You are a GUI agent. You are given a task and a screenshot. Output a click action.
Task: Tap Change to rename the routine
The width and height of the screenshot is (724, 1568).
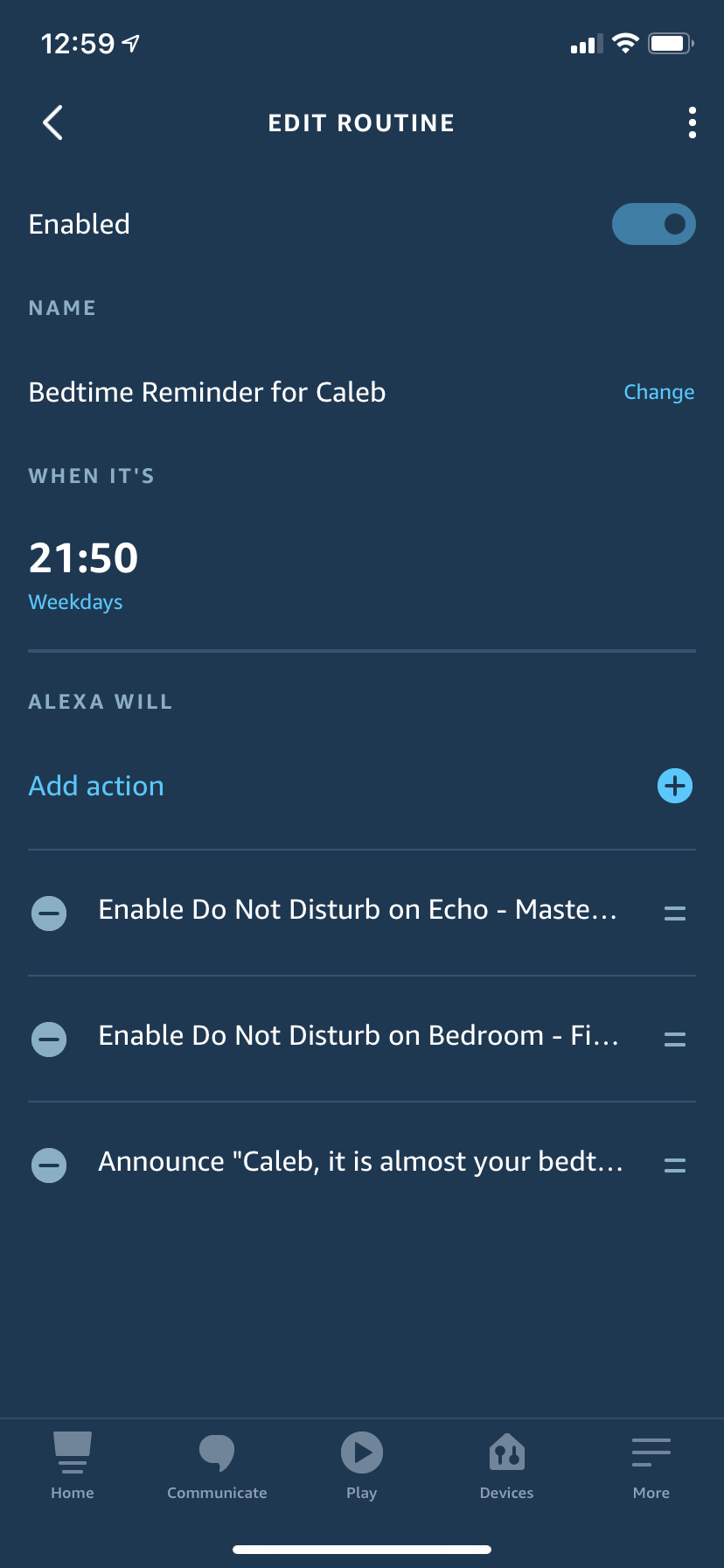pyautogui.click(x=658, y=391)
